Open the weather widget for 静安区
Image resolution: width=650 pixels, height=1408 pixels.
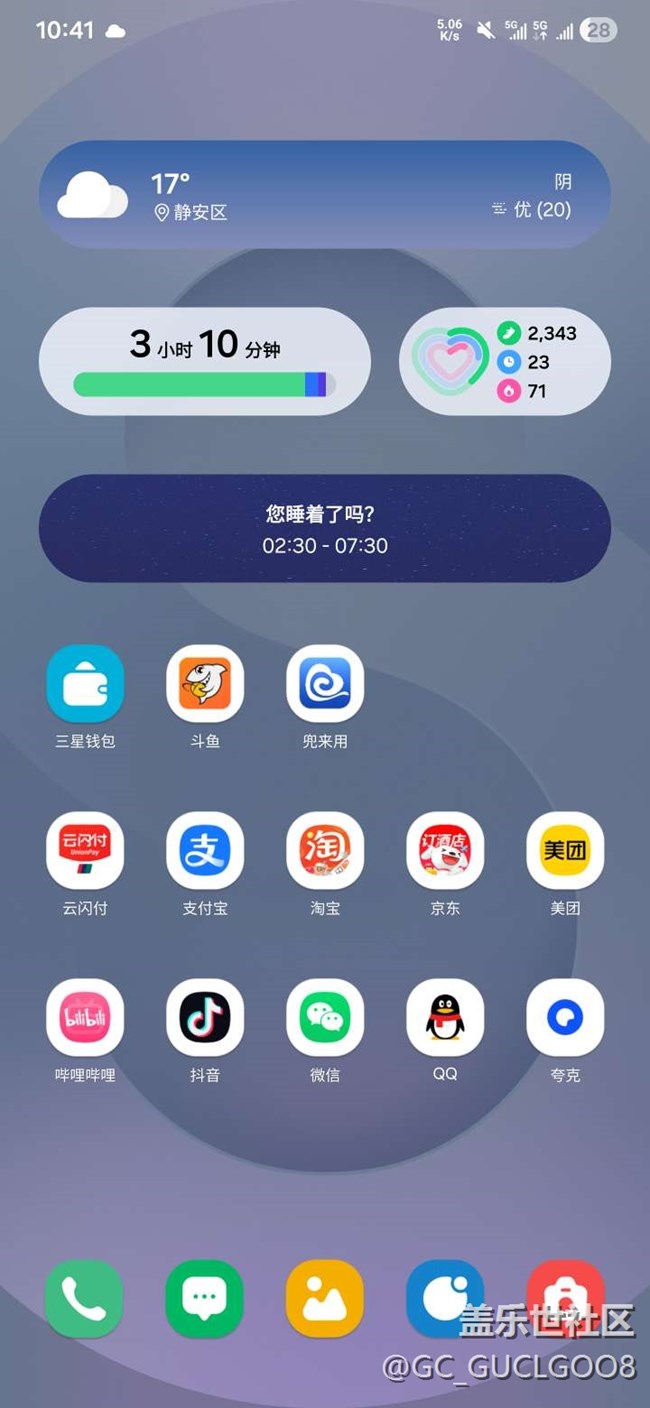(324, 195)
